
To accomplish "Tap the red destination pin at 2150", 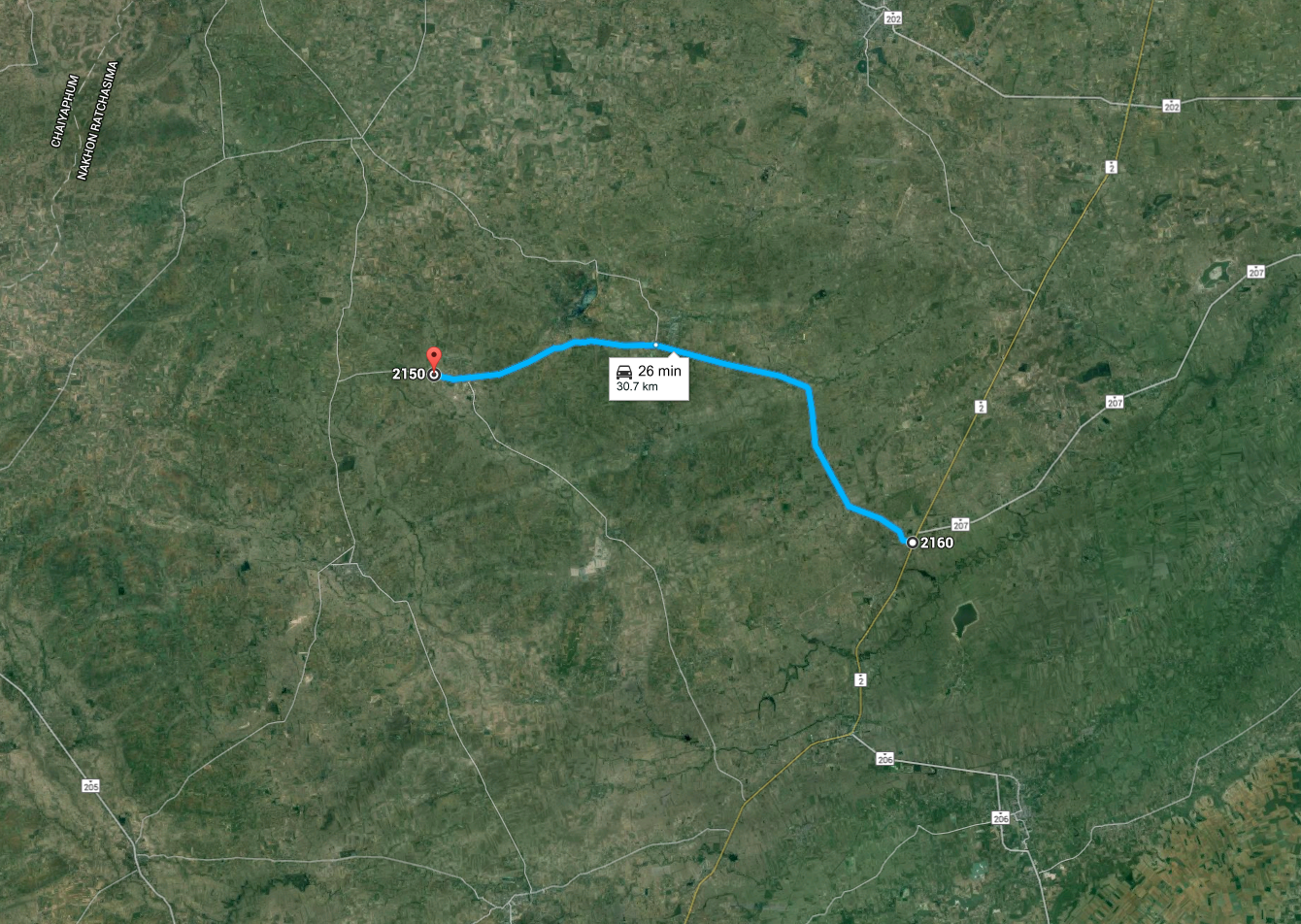I will pyautogui.click(x=434, y=357).
